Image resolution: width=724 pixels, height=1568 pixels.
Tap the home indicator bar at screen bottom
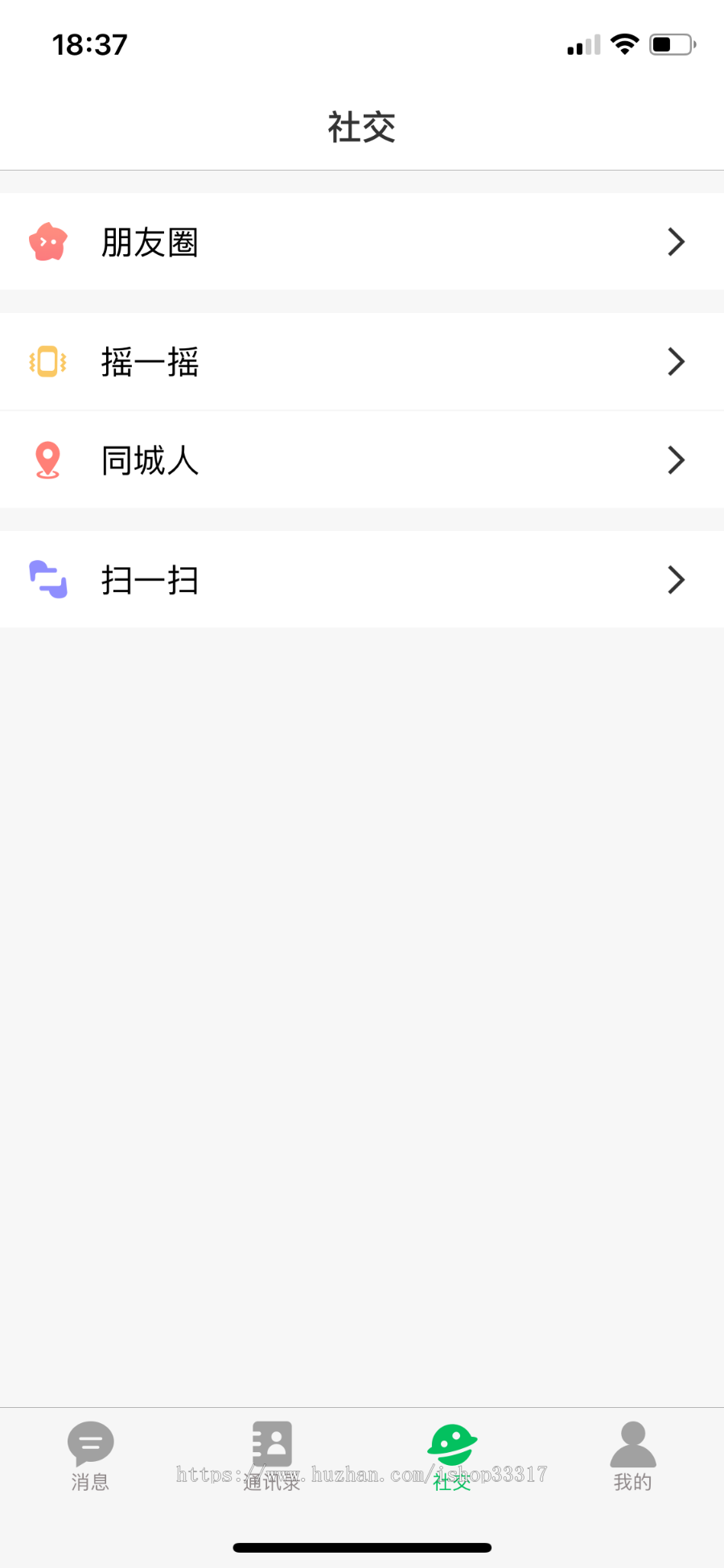tap(362, 1547)
